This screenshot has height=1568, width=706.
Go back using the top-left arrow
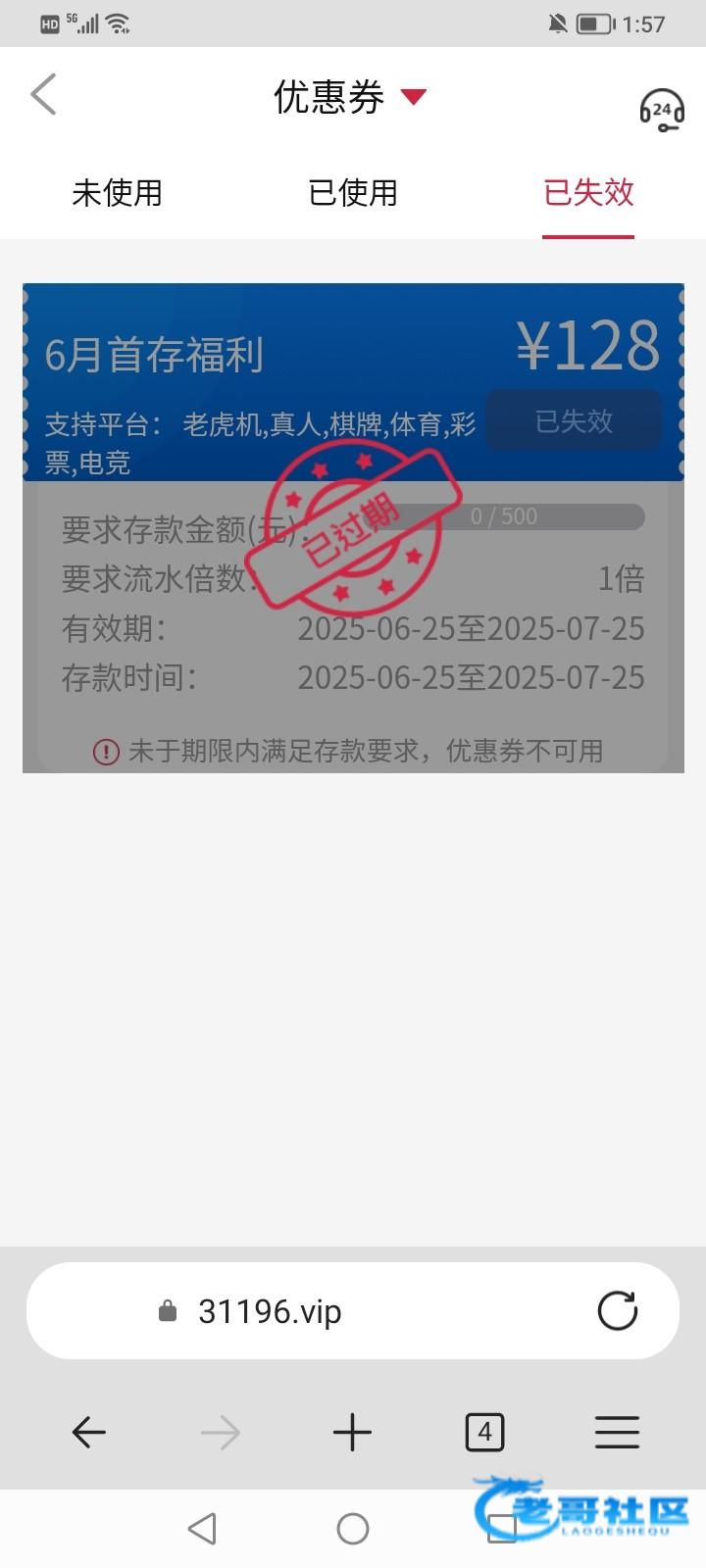(43, 95)
